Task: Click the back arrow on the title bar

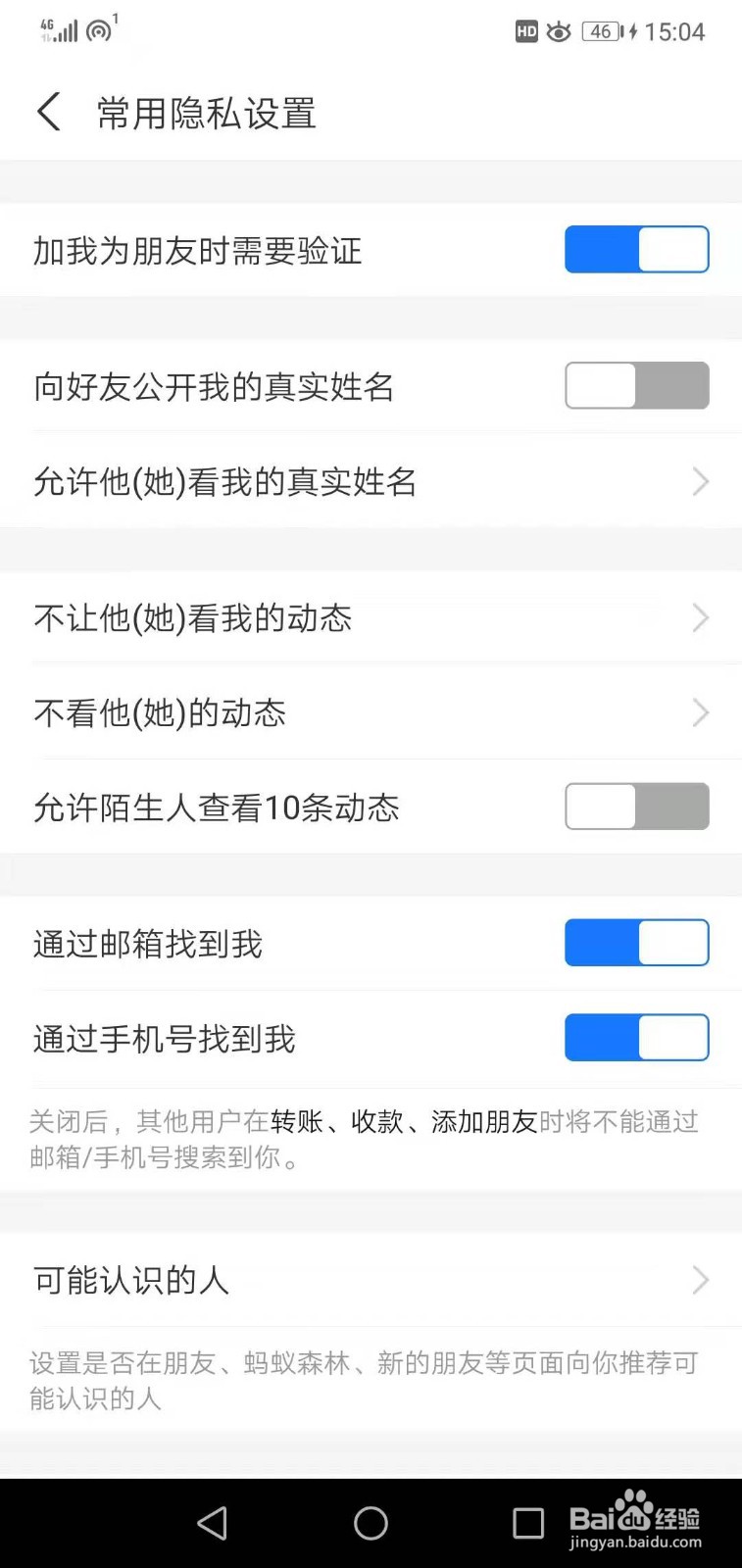Action: 49,112
